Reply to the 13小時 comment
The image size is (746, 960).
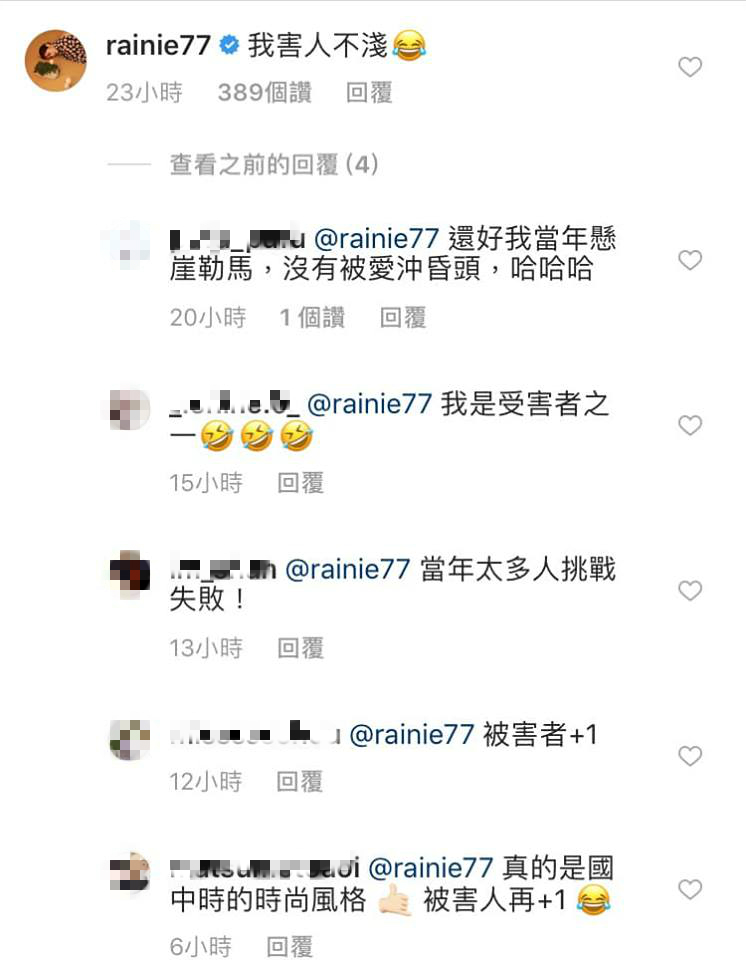click(300, 648)
